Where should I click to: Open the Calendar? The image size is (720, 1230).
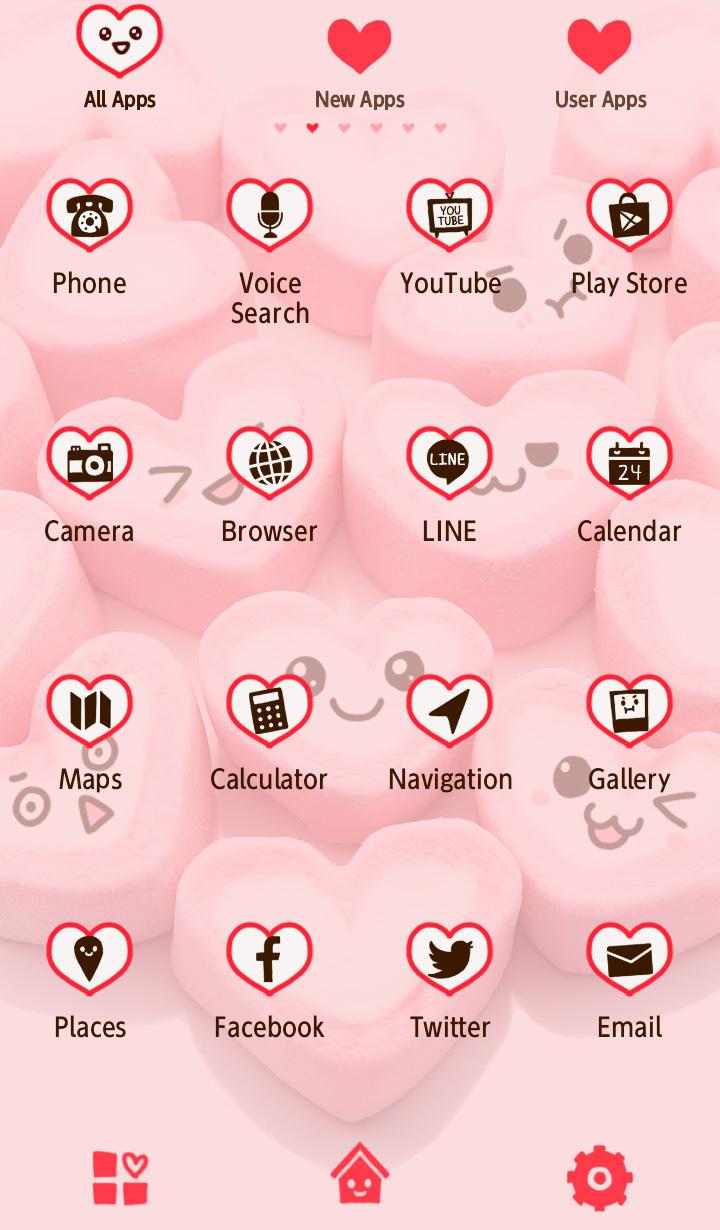coord(629,459)
